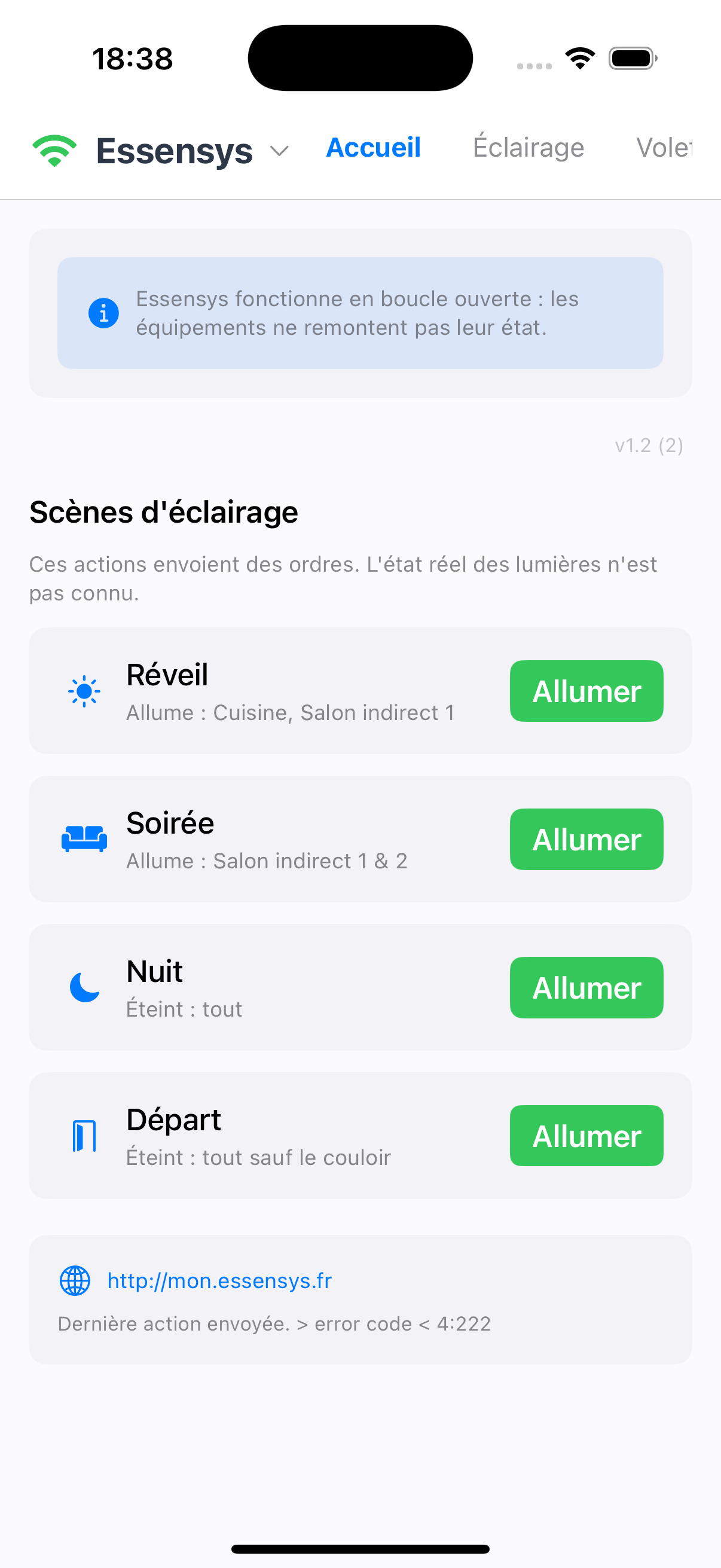721x1568 pixels.
Task: Tap the cellular signal dots in the status bar
Action: coord(534,63)
